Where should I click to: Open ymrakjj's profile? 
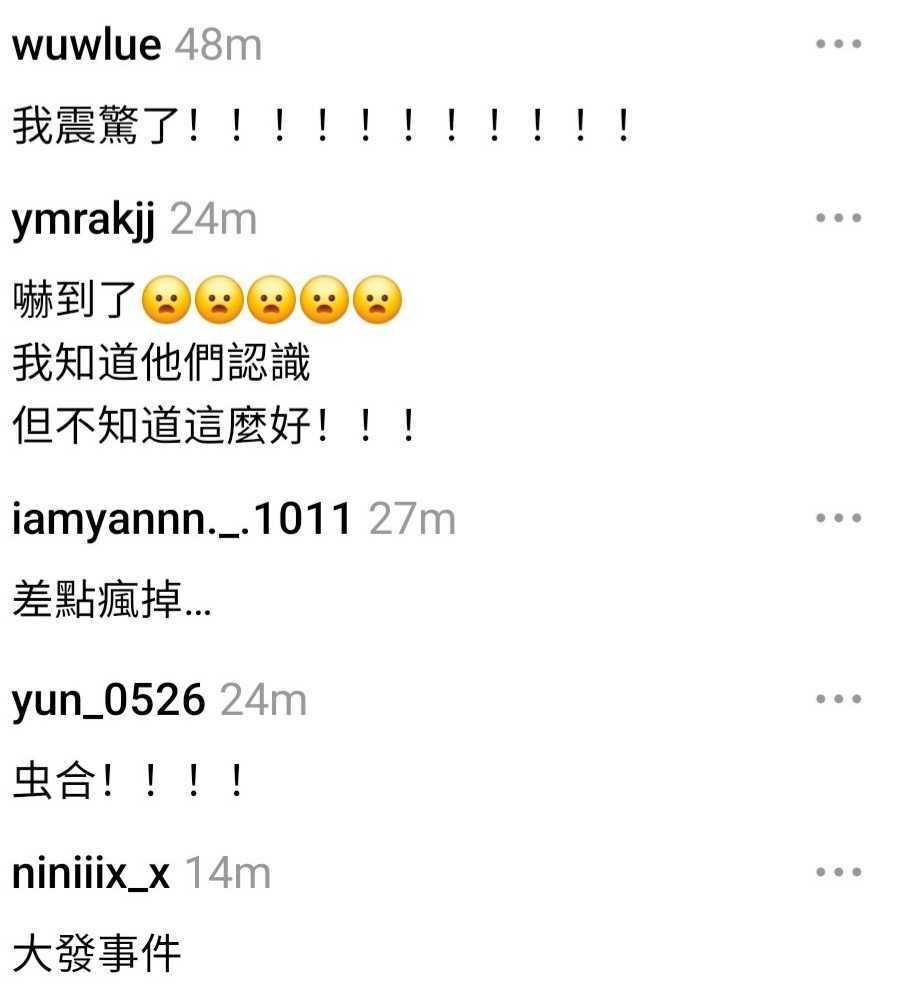coord(84,220)
